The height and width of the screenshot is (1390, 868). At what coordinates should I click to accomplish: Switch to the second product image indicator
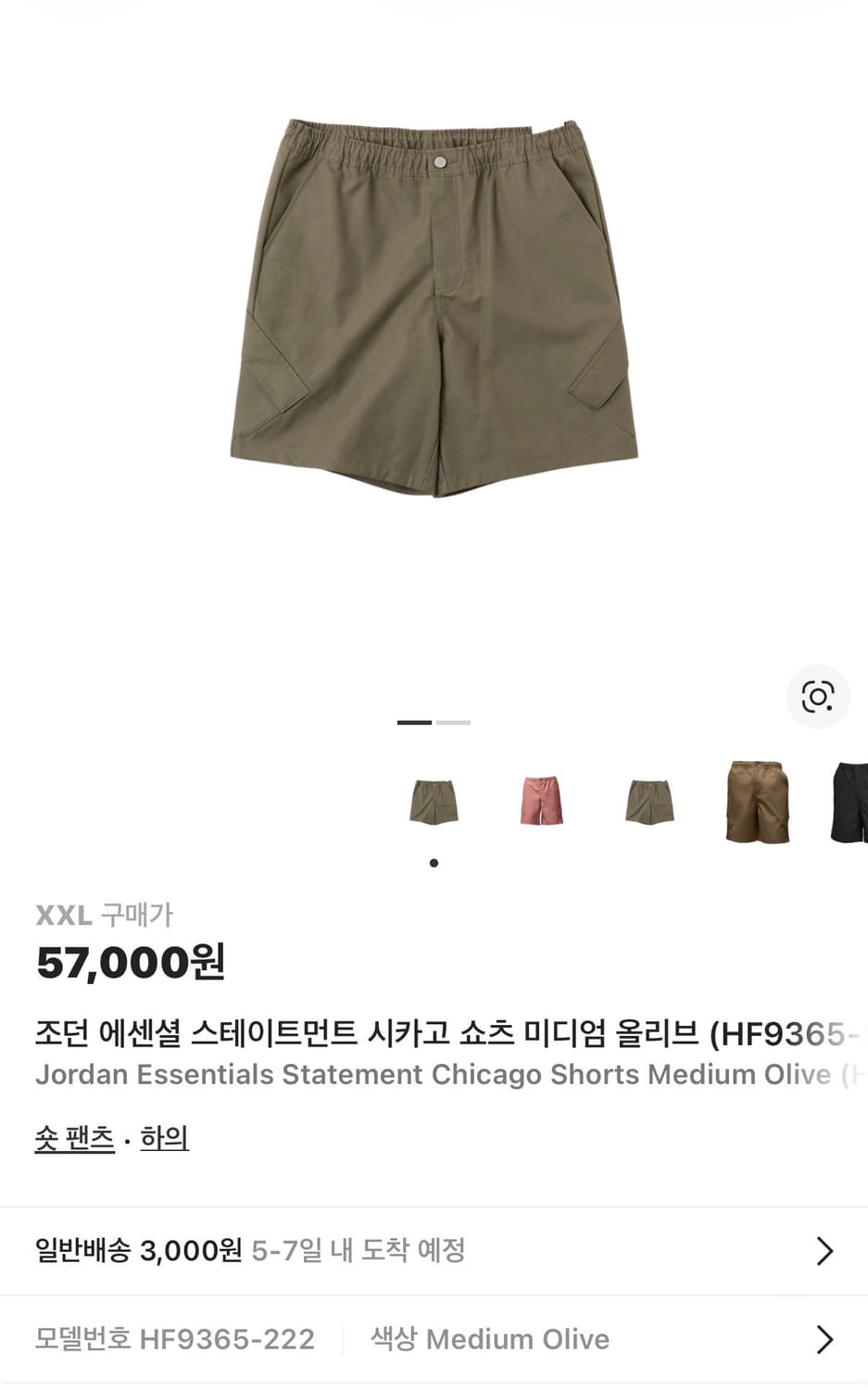tap(455, 722)
